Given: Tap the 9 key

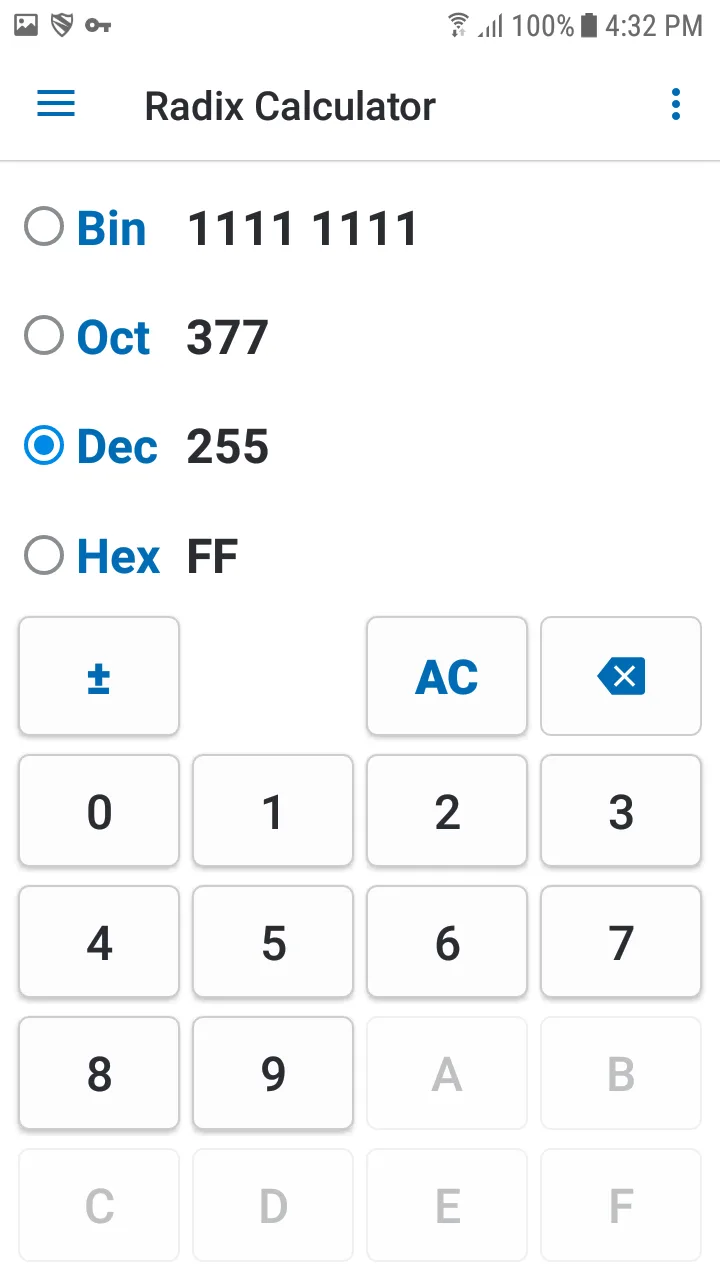Looking at the screenshot, I should 273,1073.
